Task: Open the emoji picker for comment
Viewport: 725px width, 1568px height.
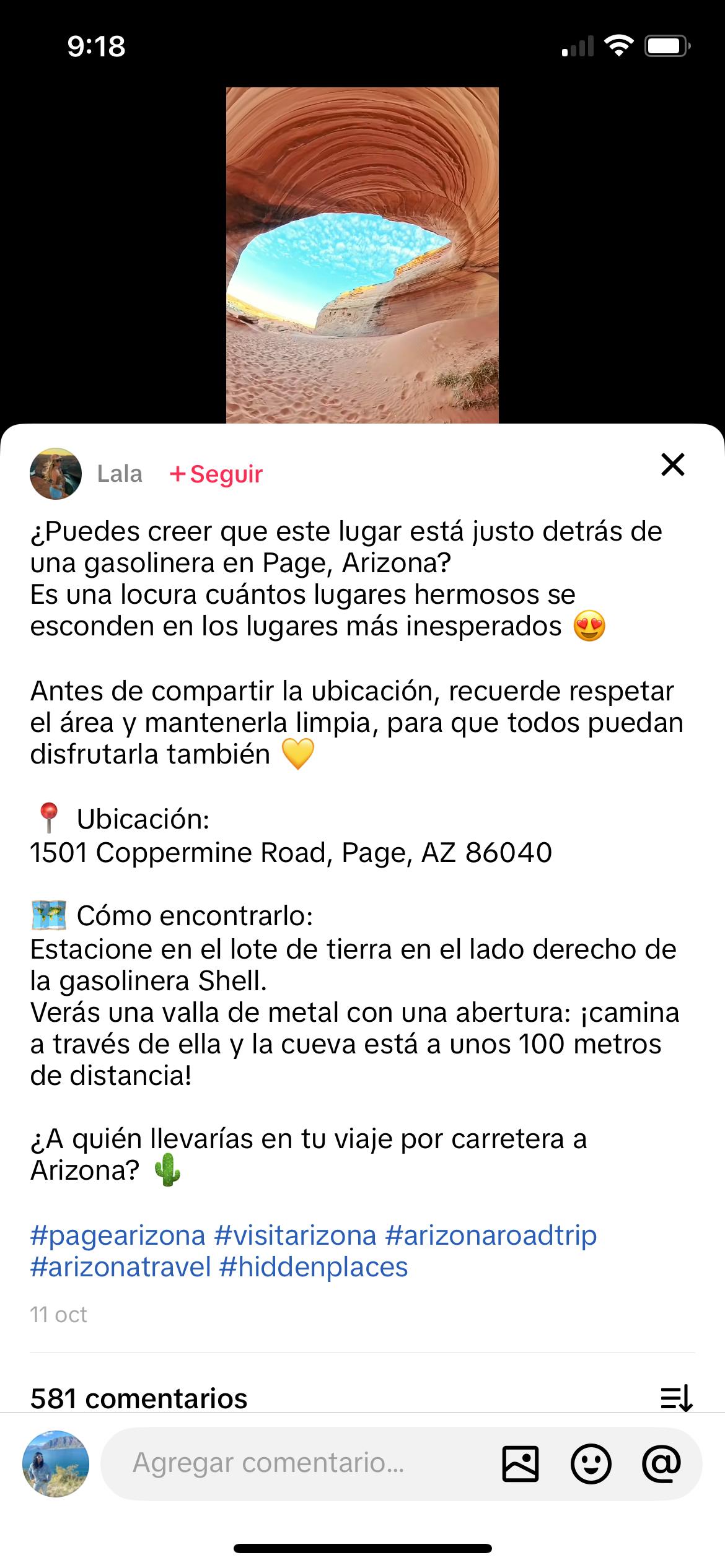Action: pyautogui.click(x=591, y=1464)
